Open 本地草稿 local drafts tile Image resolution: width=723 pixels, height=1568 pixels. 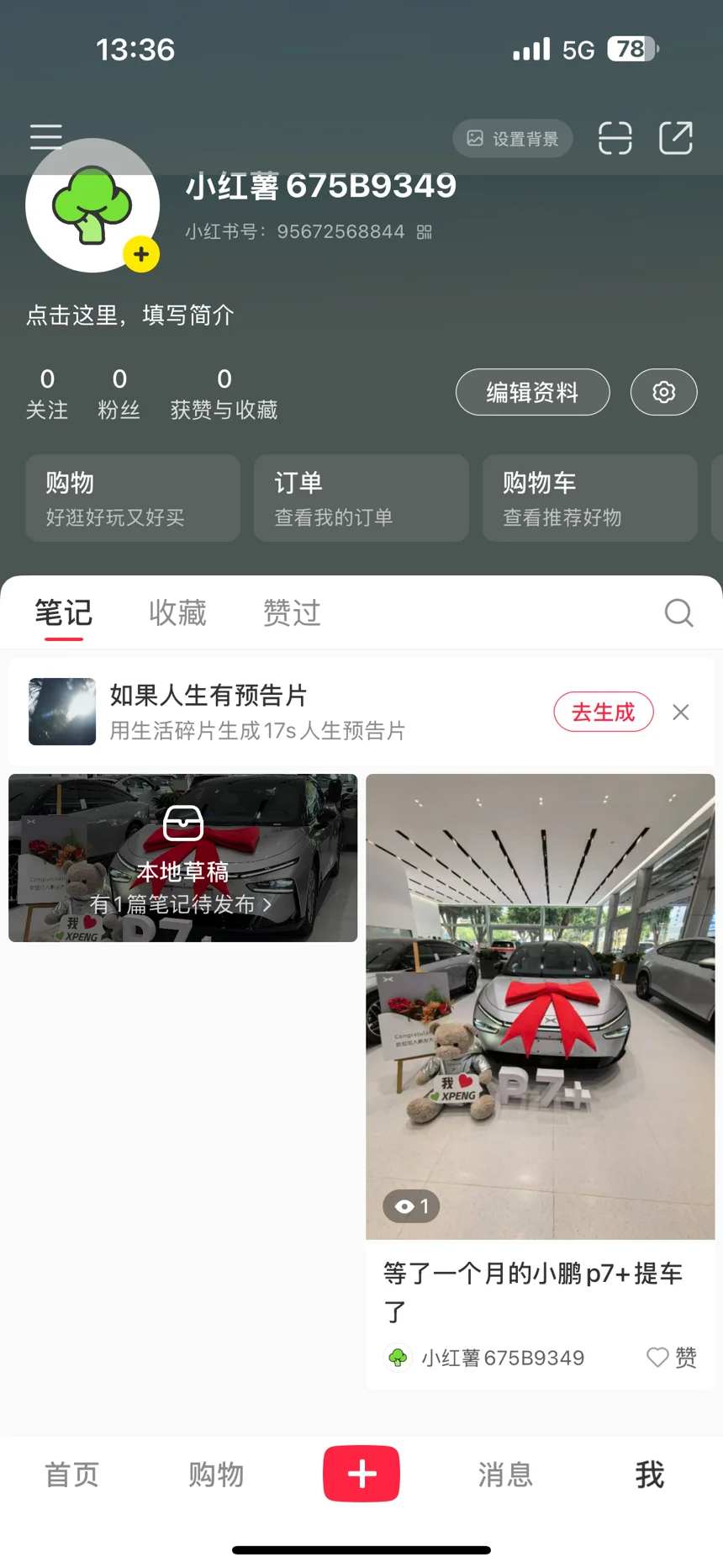point(182,858)
